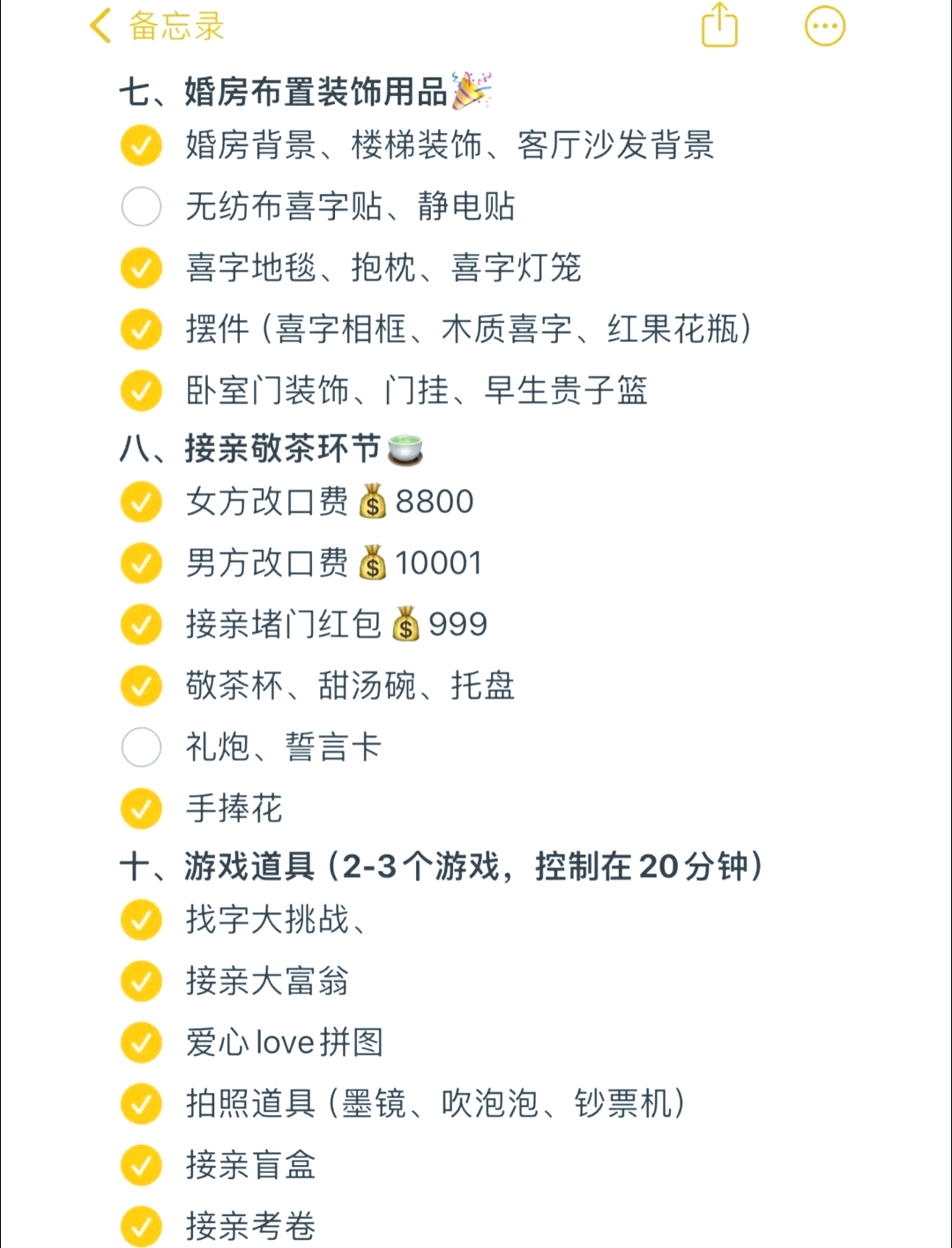952x1248 pixels.
Task: Select the 接亲考卷 checklist text
Action: 249,1225
